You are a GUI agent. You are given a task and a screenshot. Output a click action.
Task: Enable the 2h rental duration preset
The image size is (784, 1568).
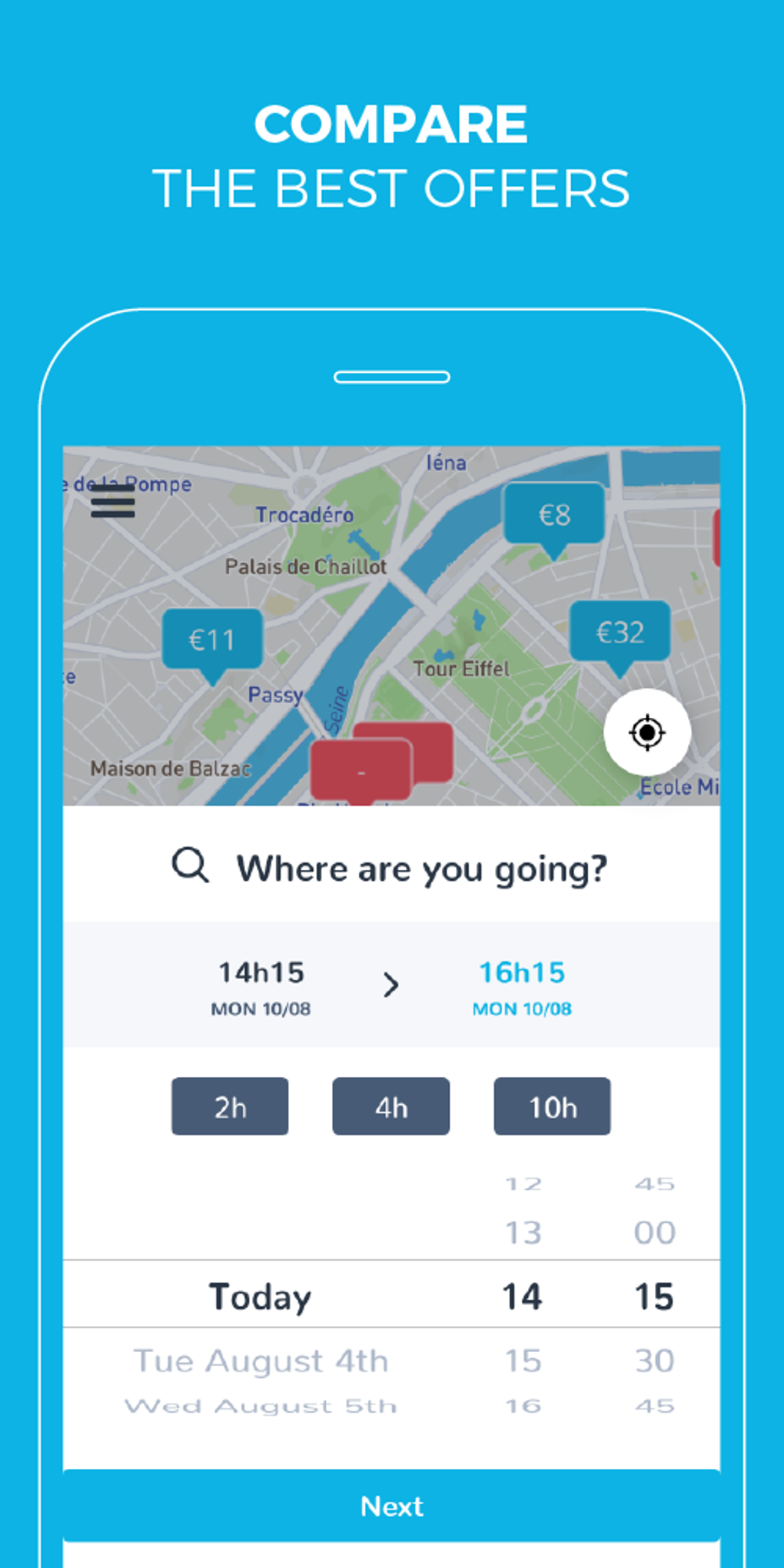(x=229, y=1107)
